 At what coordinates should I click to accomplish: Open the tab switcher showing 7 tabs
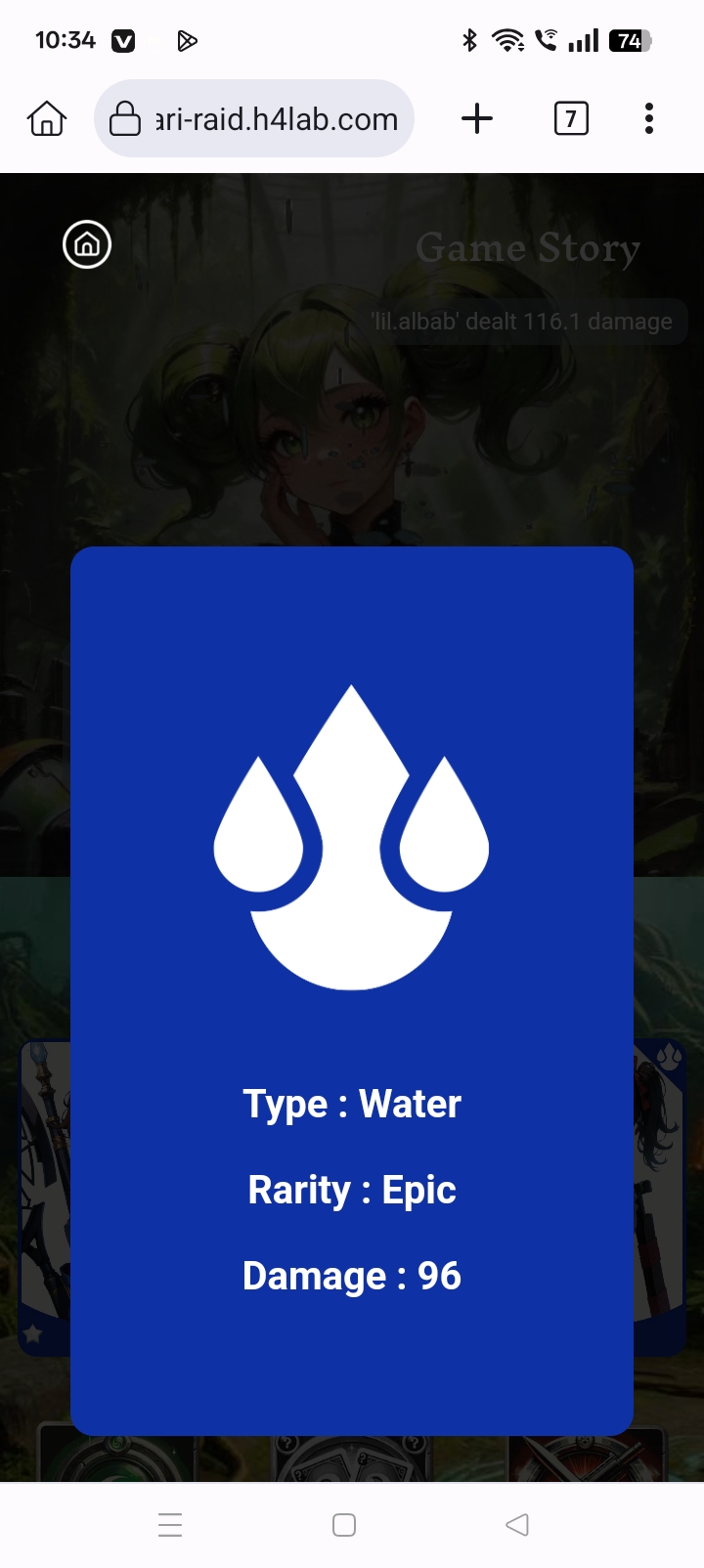[571, 119]
